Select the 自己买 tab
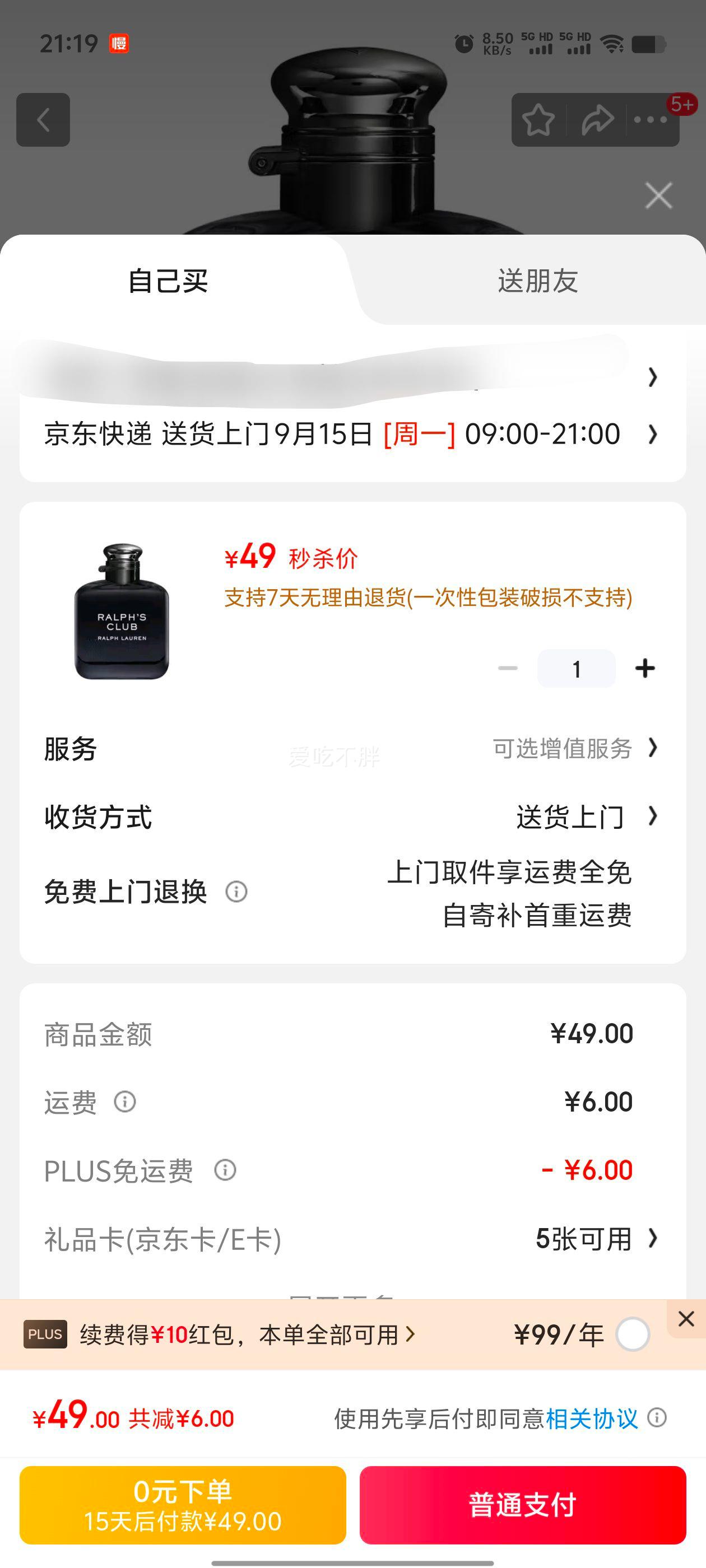The width and height of the screenshot is (706, 1568). pyautogui.click(x=168, y=281)
